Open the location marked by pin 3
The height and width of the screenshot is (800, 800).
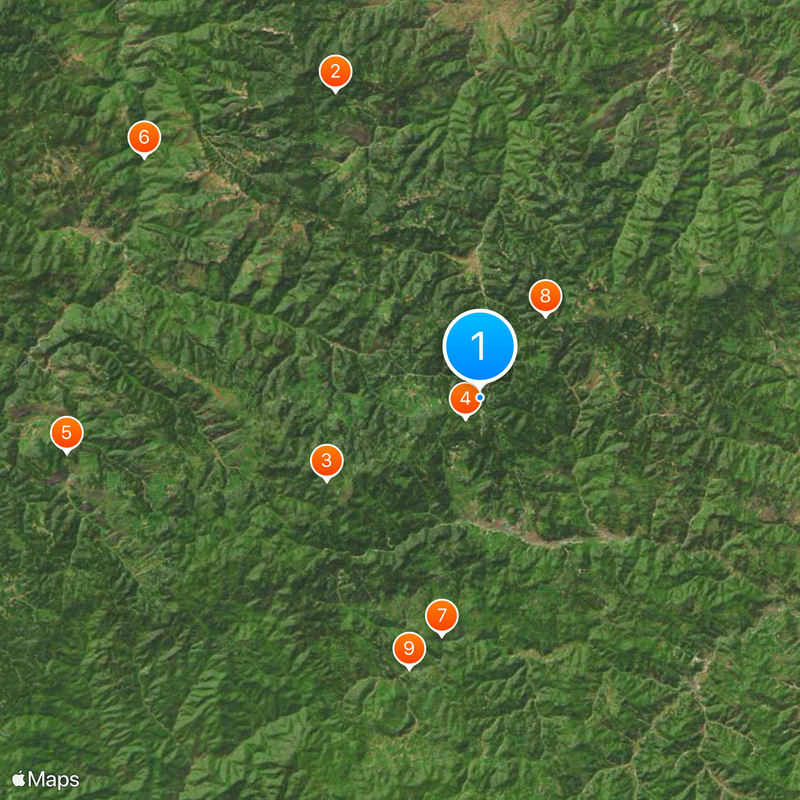pos(326,461)
